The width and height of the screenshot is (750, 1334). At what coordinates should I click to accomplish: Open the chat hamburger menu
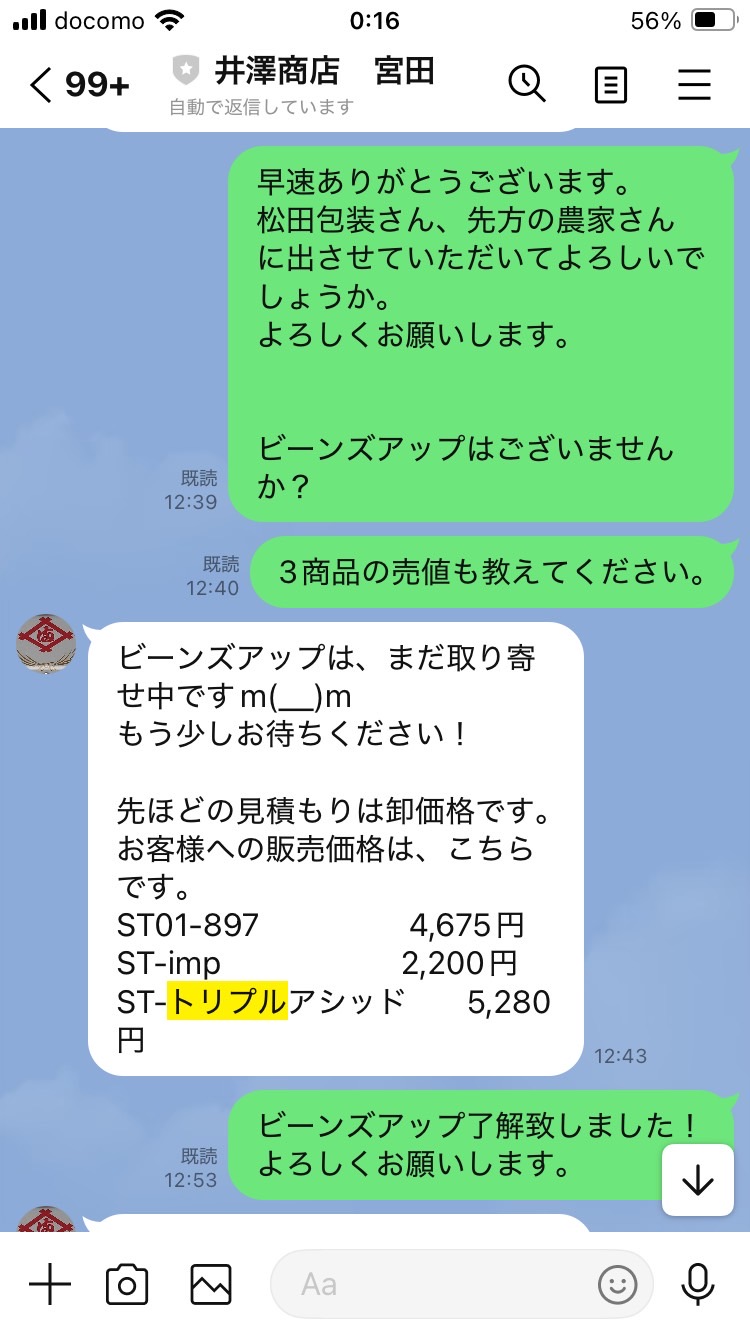point(694,85)
